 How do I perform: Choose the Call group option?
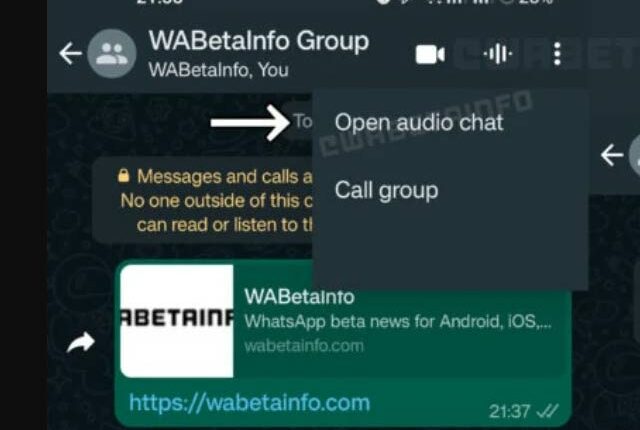tap(386, 189)
